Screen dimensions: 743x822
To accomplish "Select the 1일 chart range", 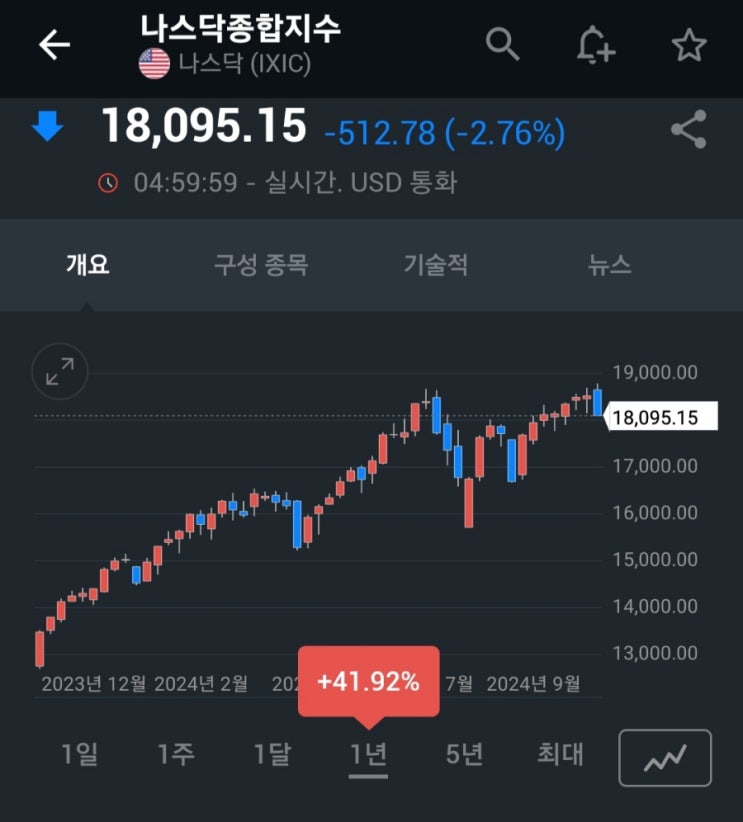I will (80, 753).
